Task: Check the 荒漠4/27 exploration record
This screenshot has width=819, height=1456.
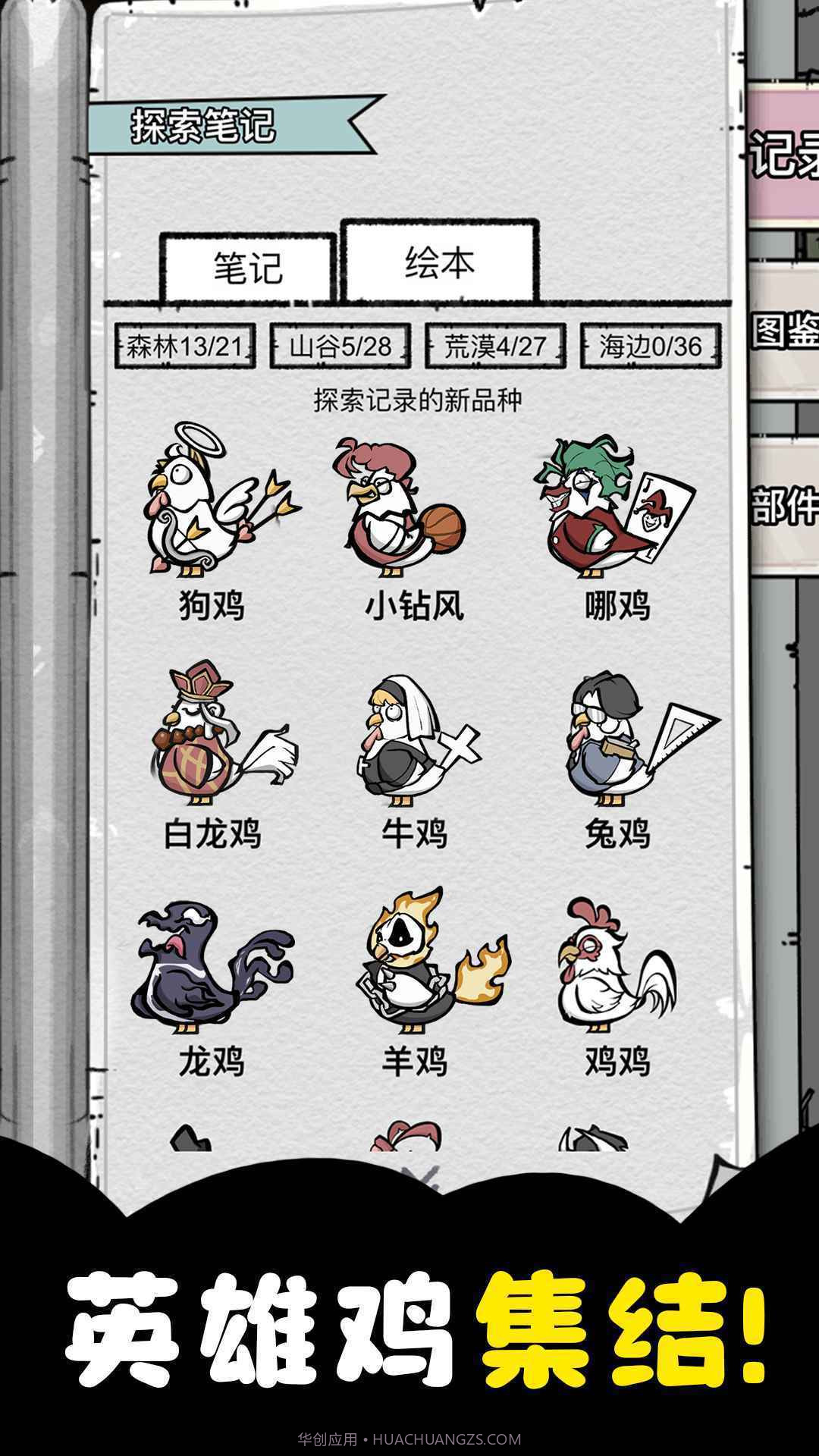Action: [x=495, y=345]
